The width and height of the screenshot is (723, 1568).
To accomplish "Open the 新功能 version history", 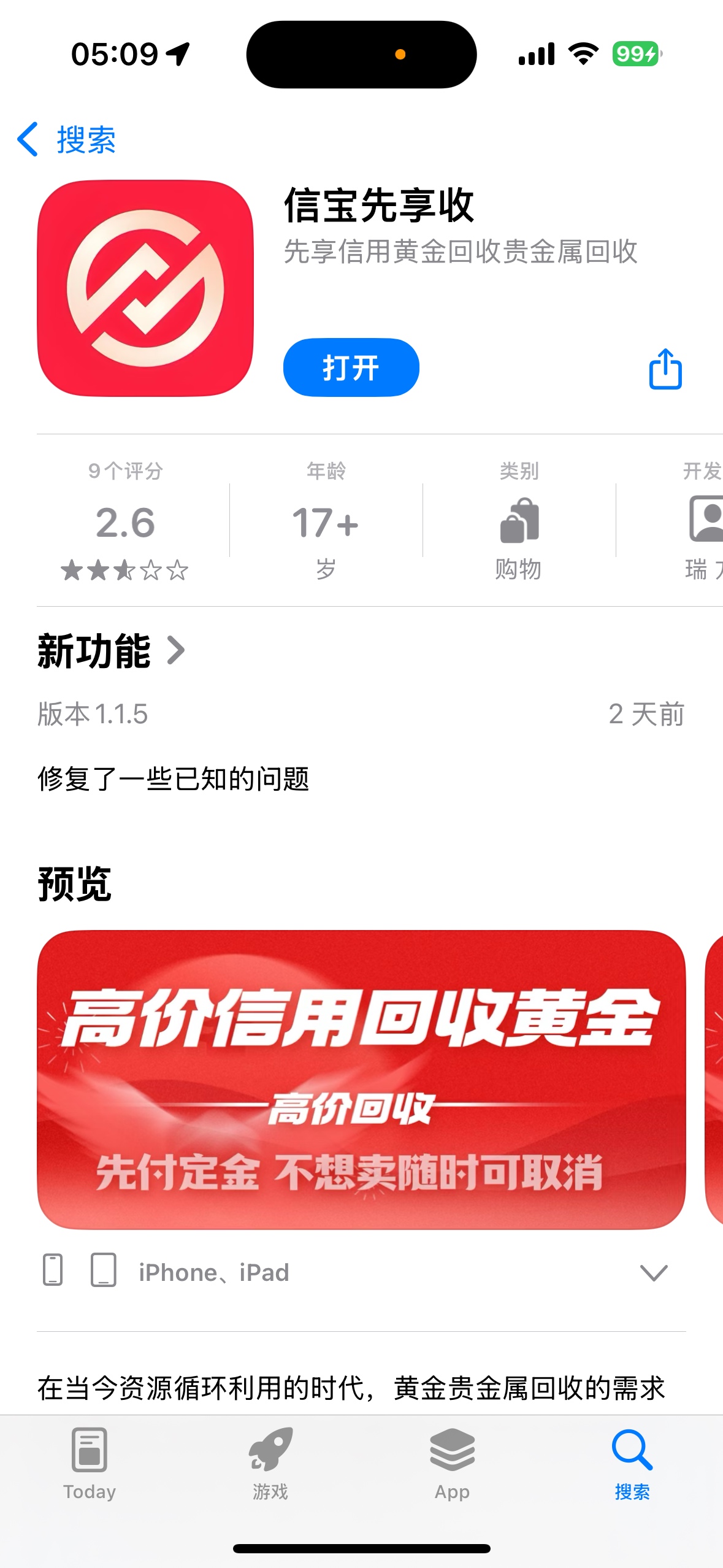I will click(x=112, y=651).
